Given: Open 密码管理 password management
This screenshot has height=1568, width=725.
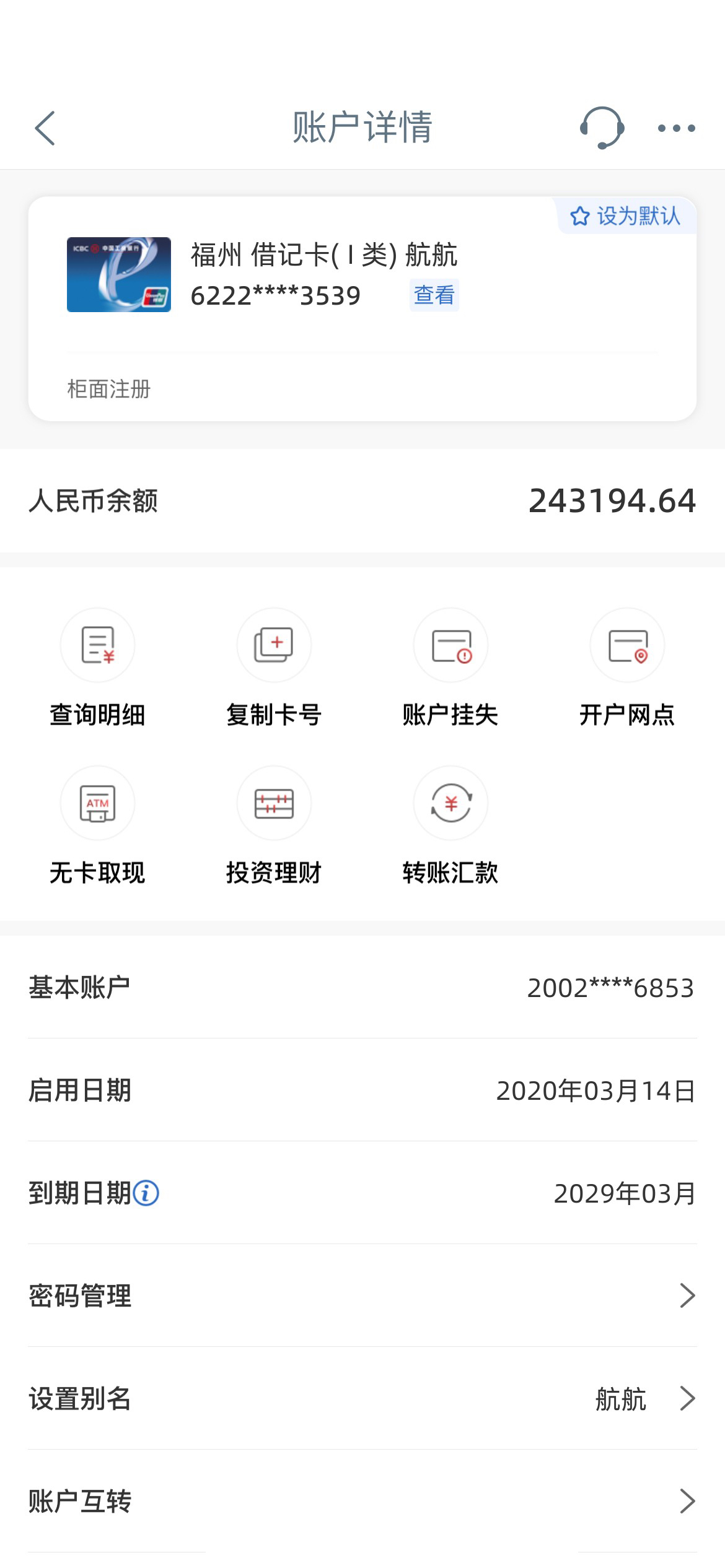Looking at the screenshot, I should click(362, 1296).
